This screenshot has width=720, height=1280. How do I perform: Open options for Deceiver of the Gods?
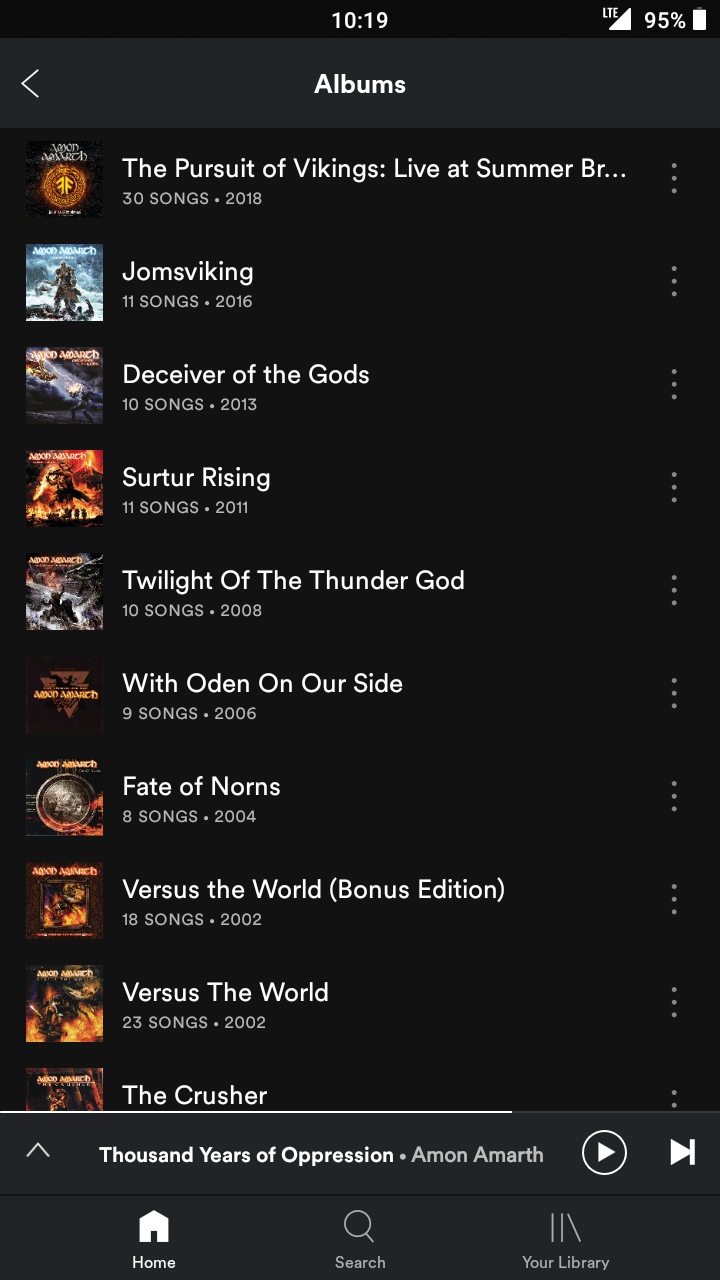(x=674, y=385)
